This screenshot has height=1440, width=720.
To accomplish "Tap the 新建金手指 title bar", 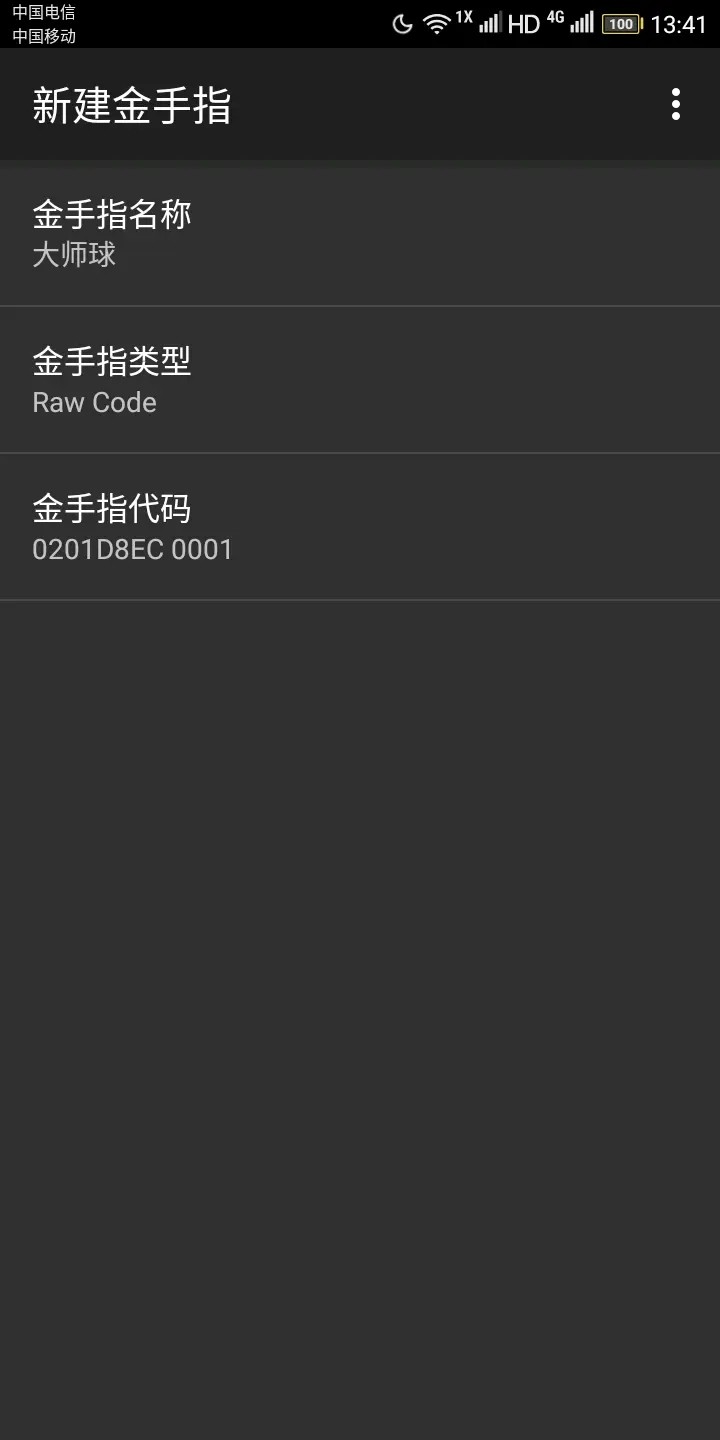I will 130,103.
